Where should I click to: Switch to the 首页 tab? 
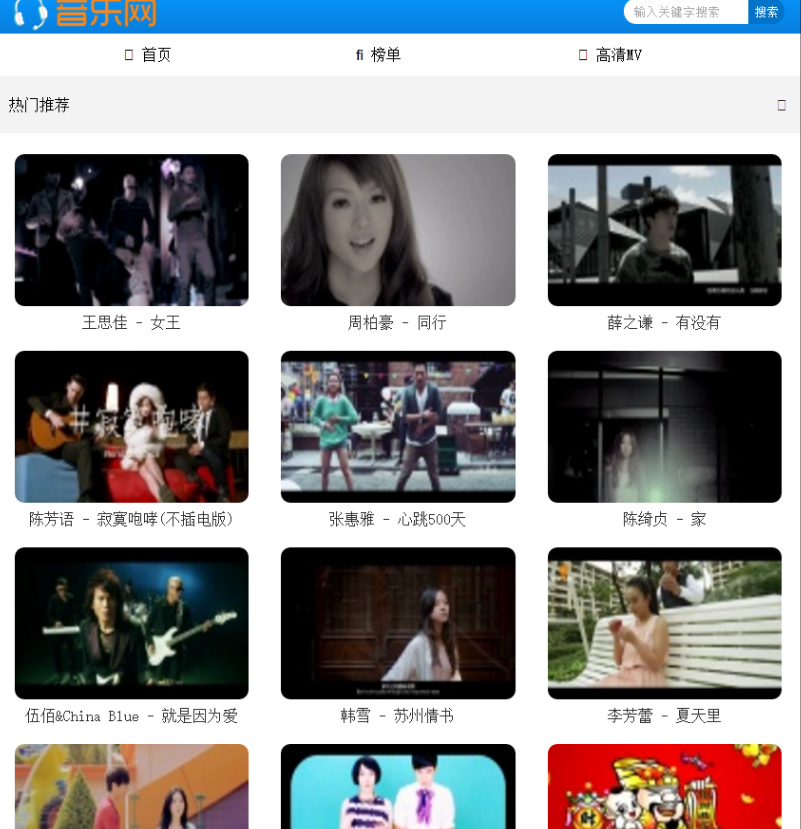148,55
